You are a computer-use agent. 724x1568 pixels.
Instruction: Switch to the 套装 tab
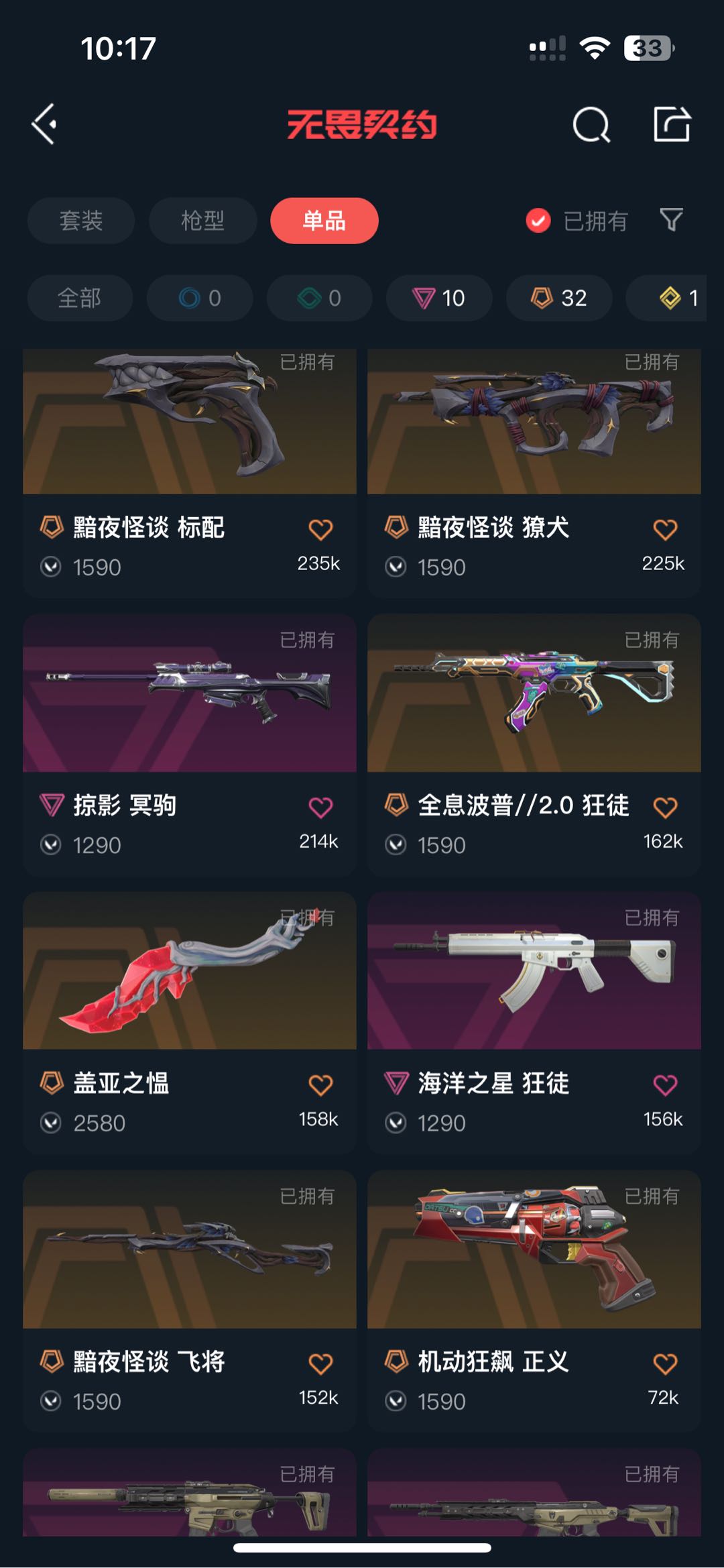(81, 221)
